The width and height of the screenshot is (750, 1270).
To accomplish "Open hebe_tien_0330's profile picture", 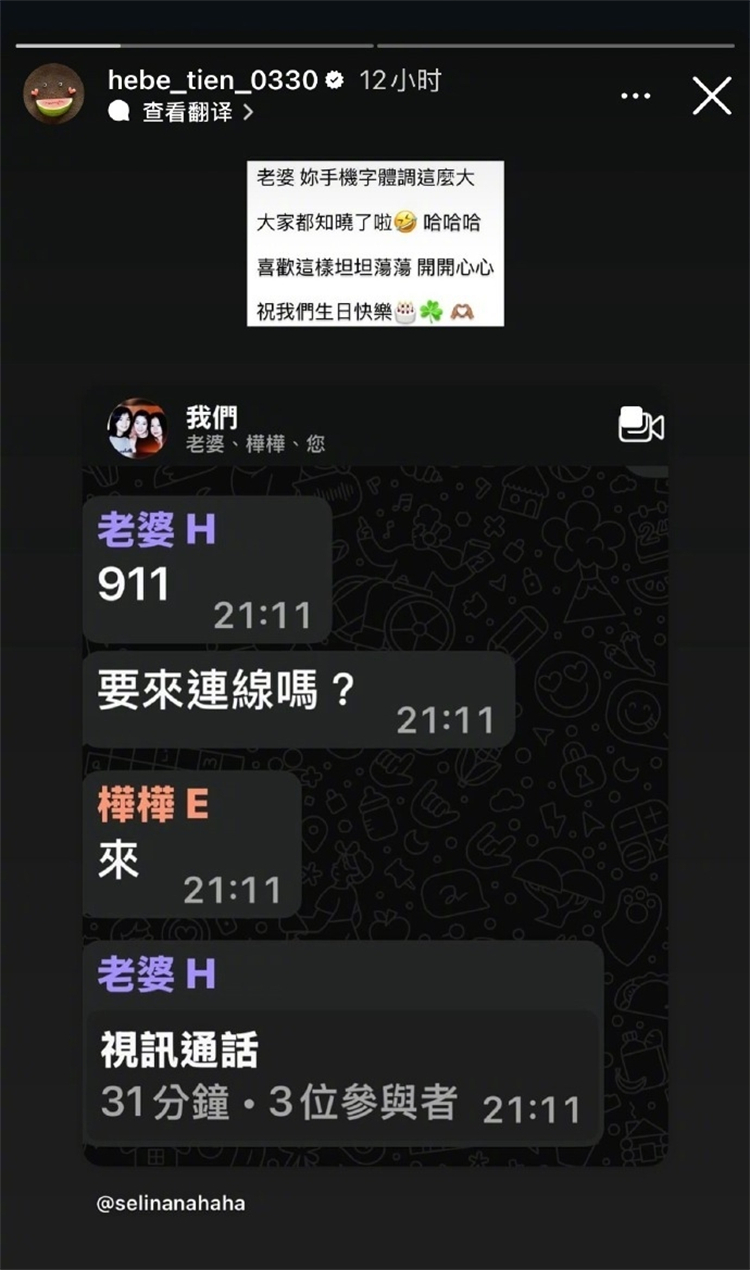I will coord(53,94).
